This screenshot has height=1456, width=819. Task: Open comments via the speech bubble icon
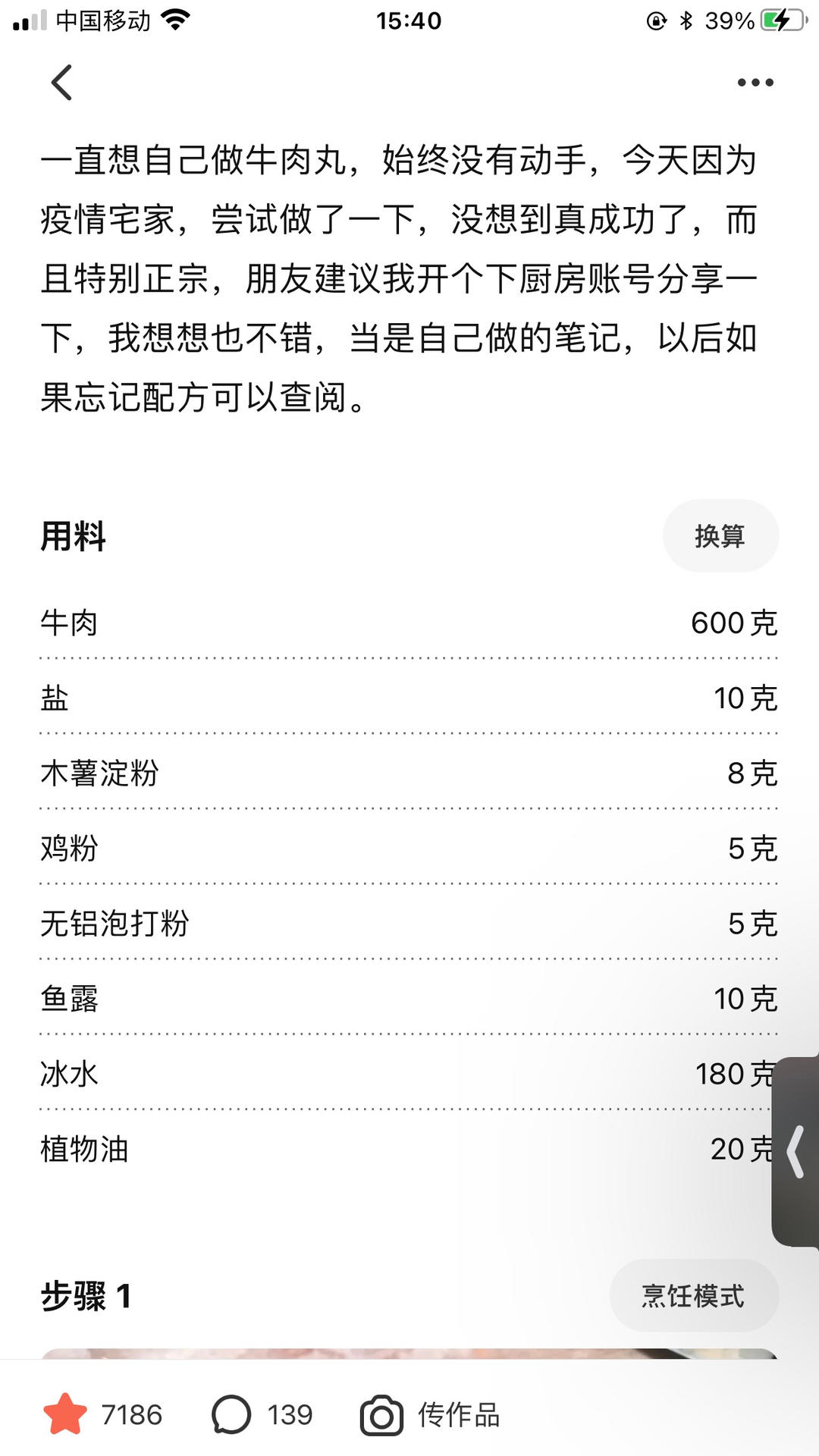point(231,1414)
